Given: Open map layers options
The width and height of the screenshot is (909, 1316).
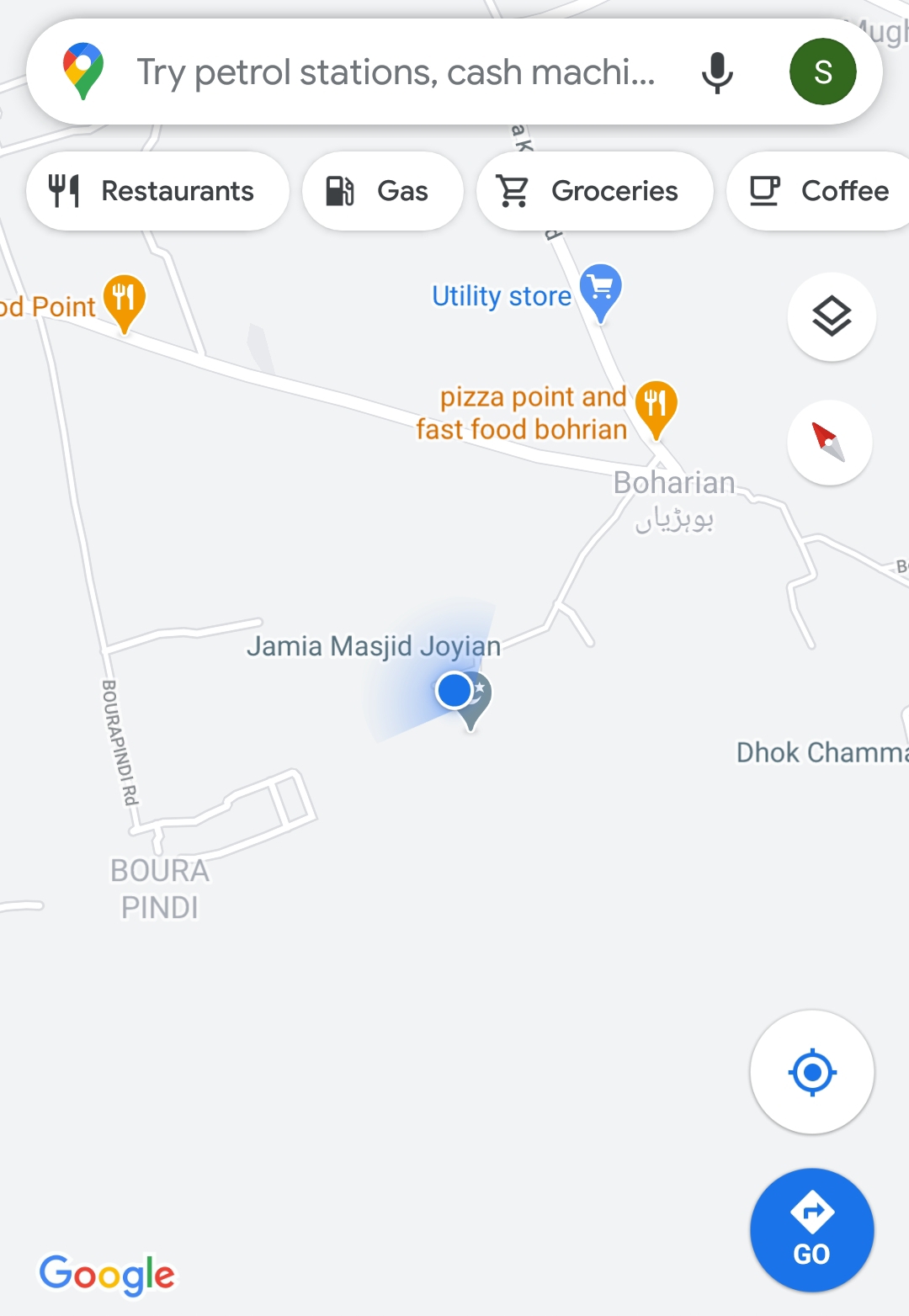Looking at the screenshot, I should 832,317.
